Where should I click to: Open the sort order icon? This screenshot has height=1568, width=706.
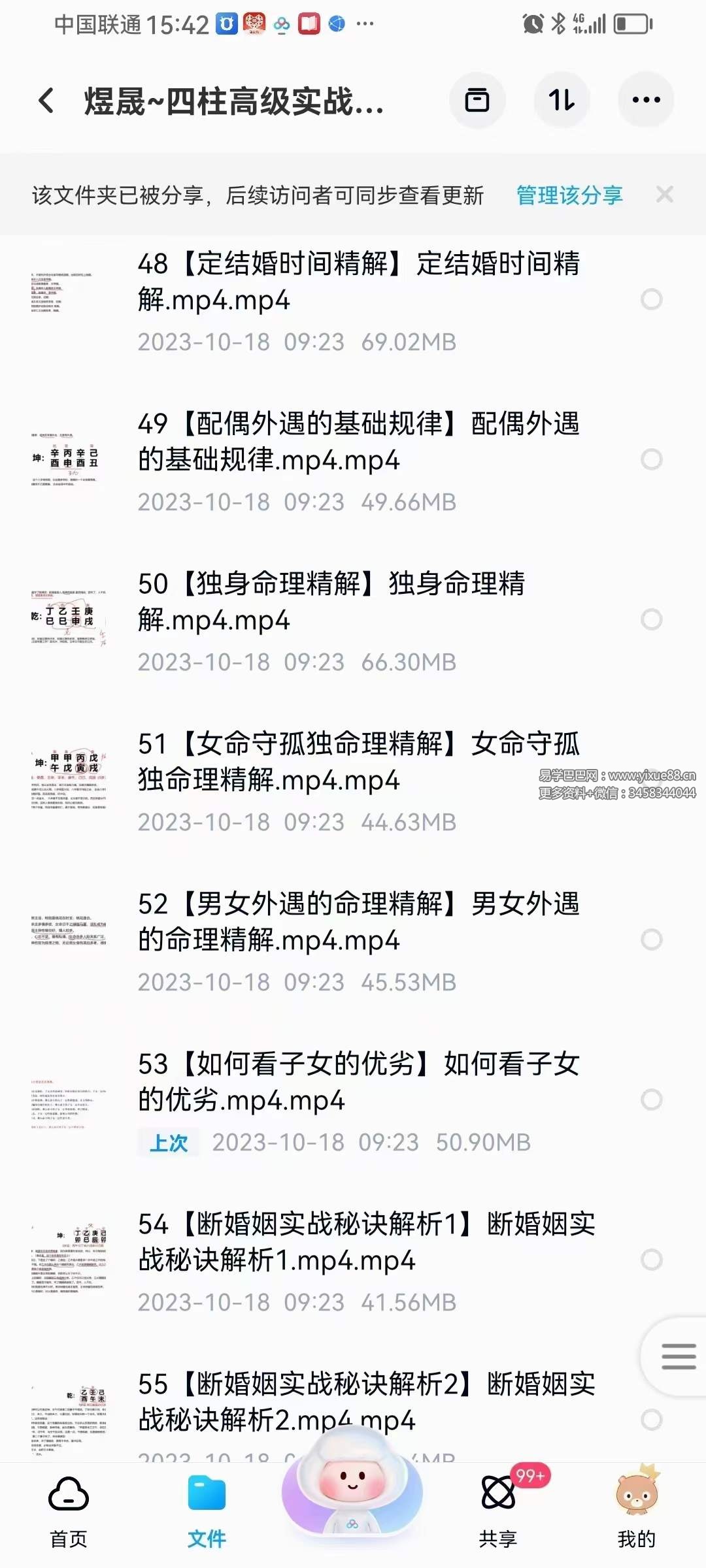[561, 101]
